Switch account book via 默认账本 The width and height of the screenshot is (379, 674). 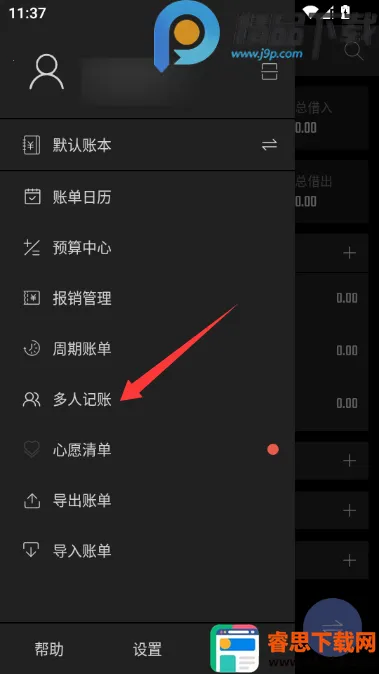tap(147, 145)
